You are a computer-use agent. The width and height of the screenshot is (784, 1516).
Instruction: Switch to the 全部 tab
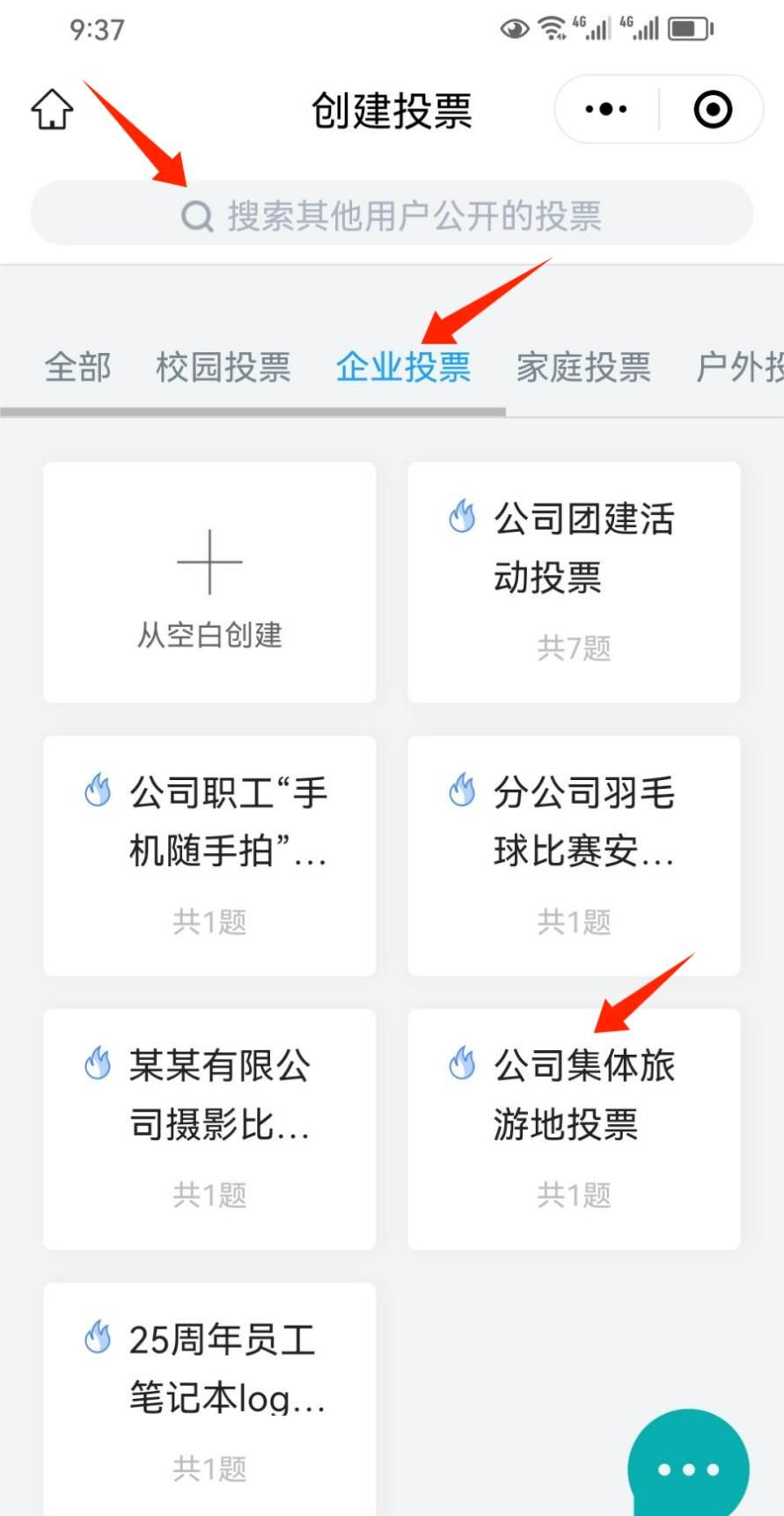(x=77, y=367)
